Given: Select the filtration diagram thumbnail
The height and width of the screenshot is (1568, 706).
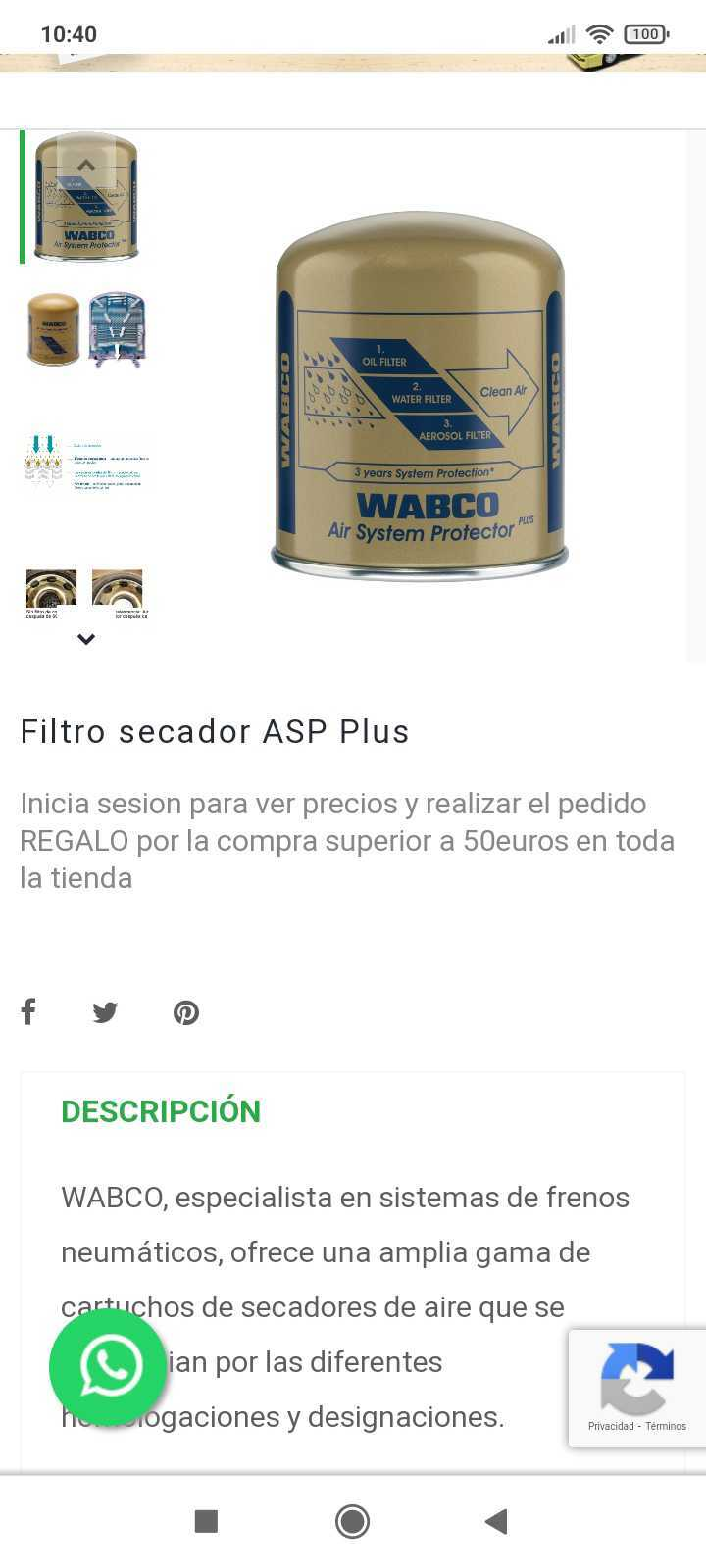Looking at the screenshot, I should pos(86,461).
